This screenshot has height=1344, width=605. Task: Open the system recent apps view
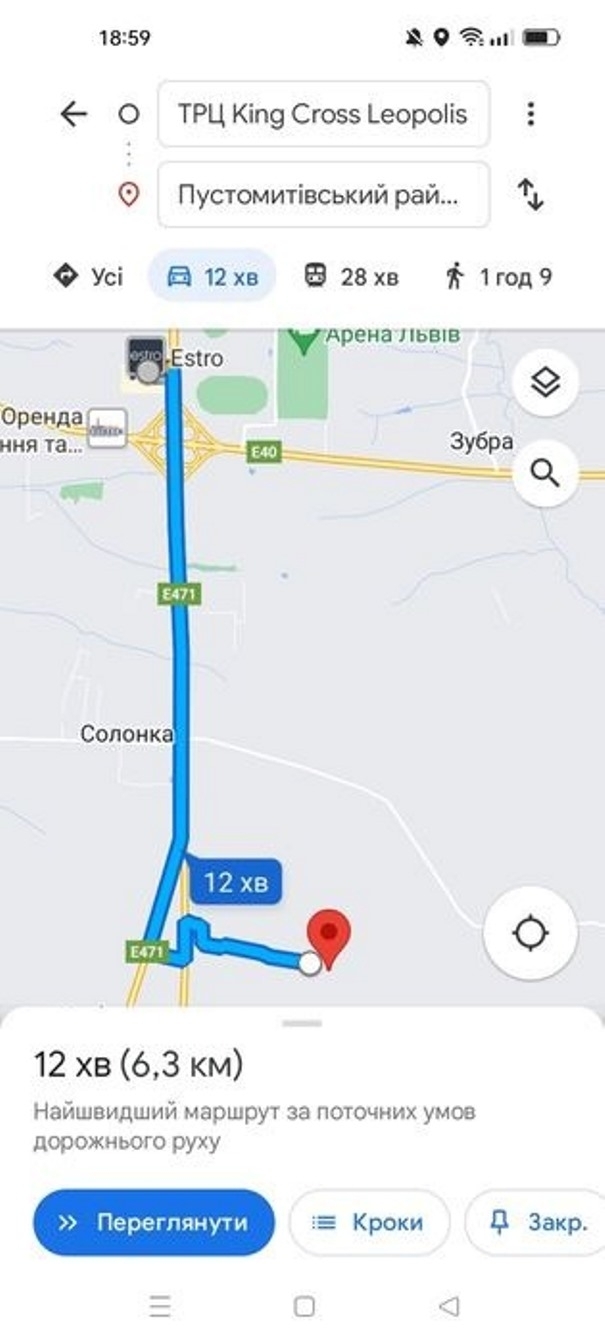pos(160,1307)
